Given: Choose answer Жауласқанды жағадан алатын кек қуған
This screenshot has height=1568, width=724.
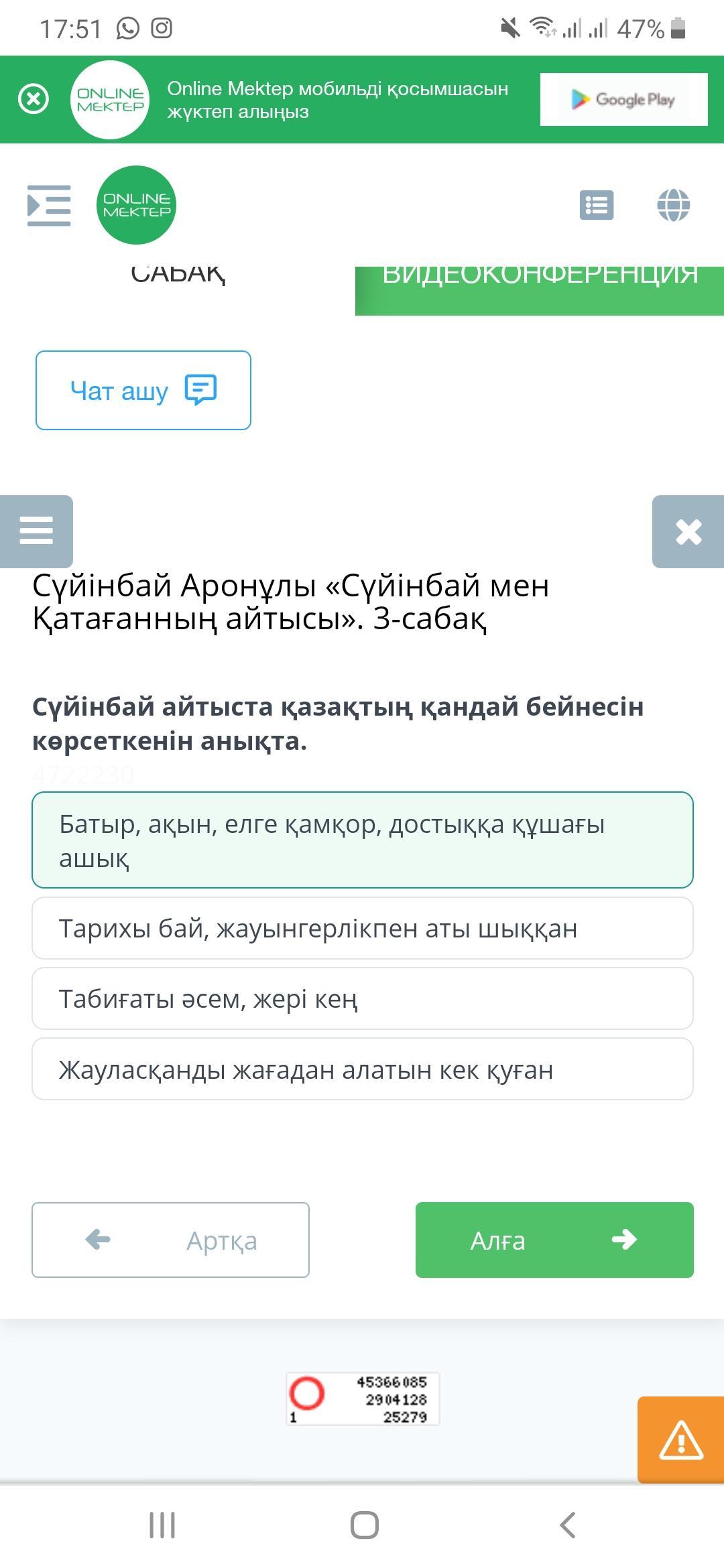Looking at the screenshot, I should 363,1069.
